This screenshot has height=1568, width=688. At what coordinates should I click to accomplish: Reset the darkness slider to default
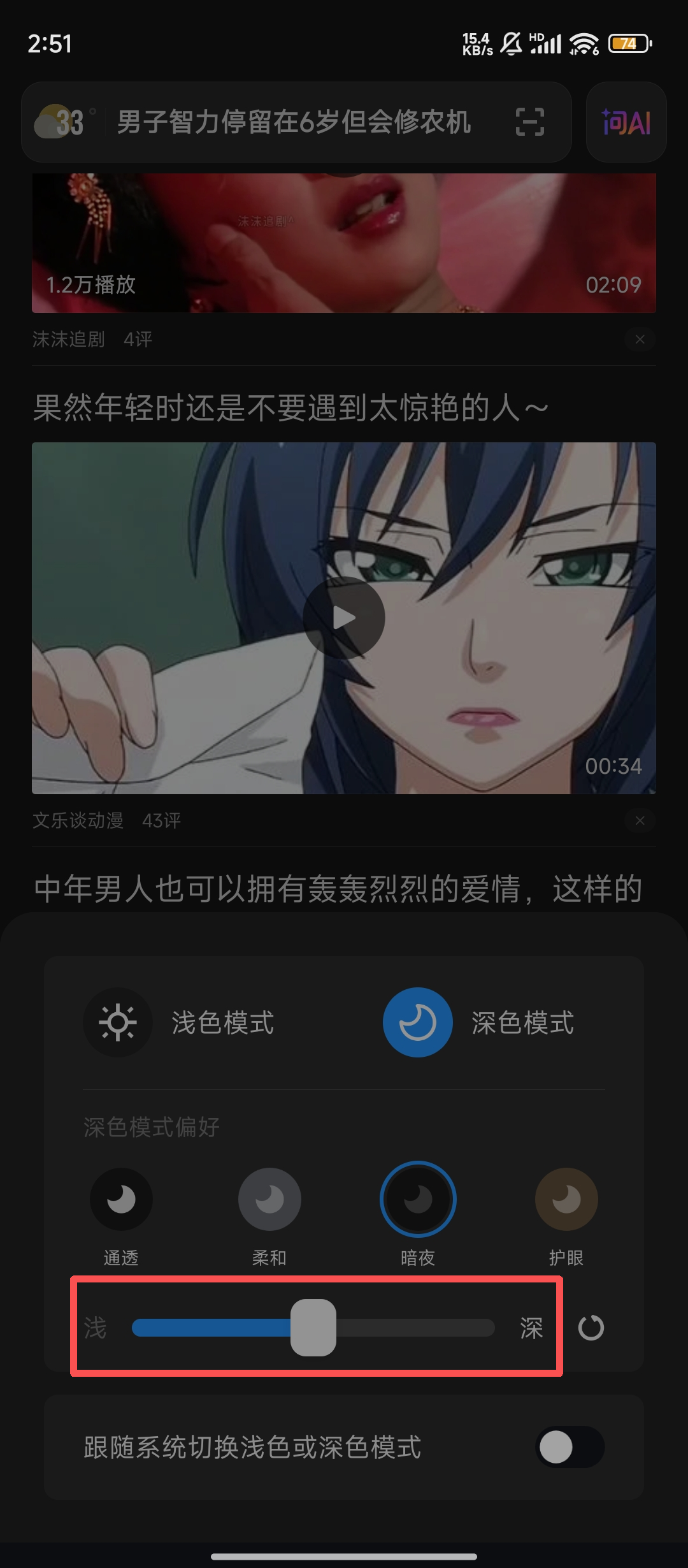coord(591,1328)
